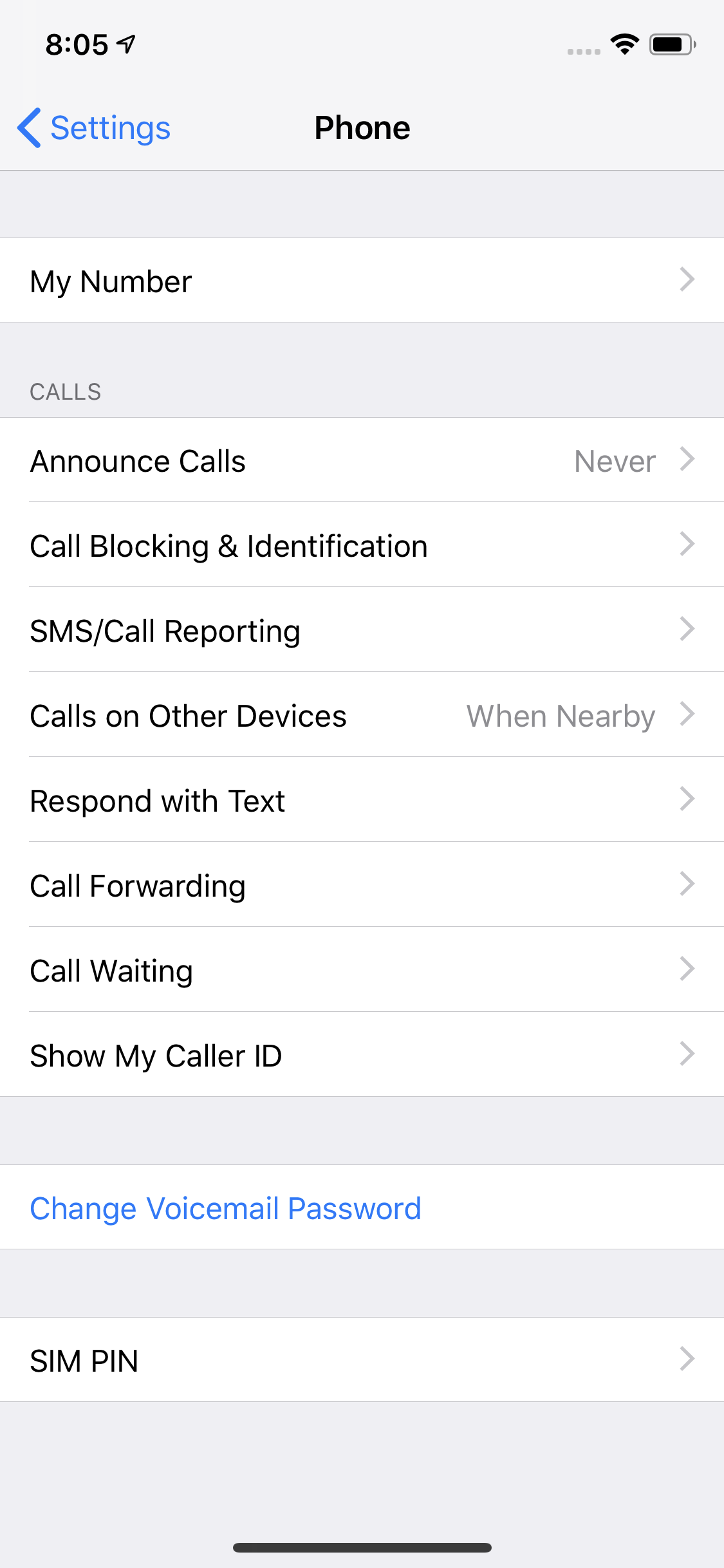Tap Change Voicemail Password
The height and width of the screenshot is (1568, 724).
tap(362, 1208)
